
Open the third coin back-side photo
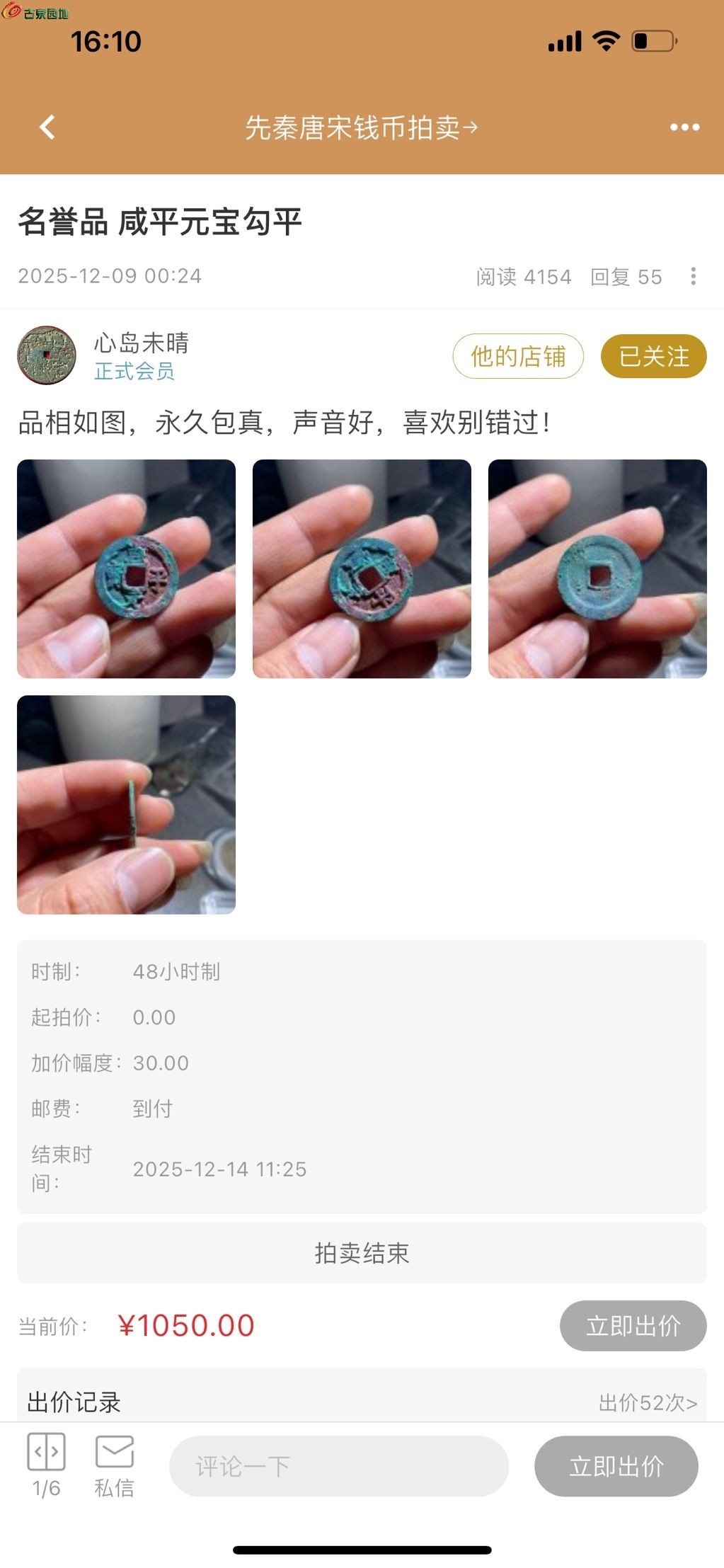[597, 568]
